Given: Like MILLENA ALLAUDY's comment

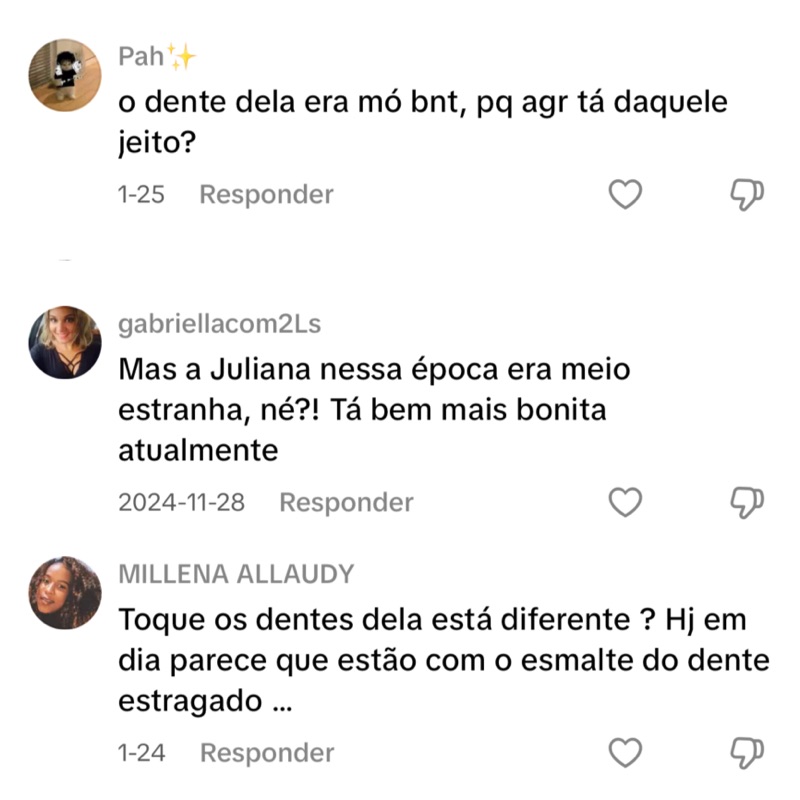Looking at the screenshot, I should click(625, 752).
